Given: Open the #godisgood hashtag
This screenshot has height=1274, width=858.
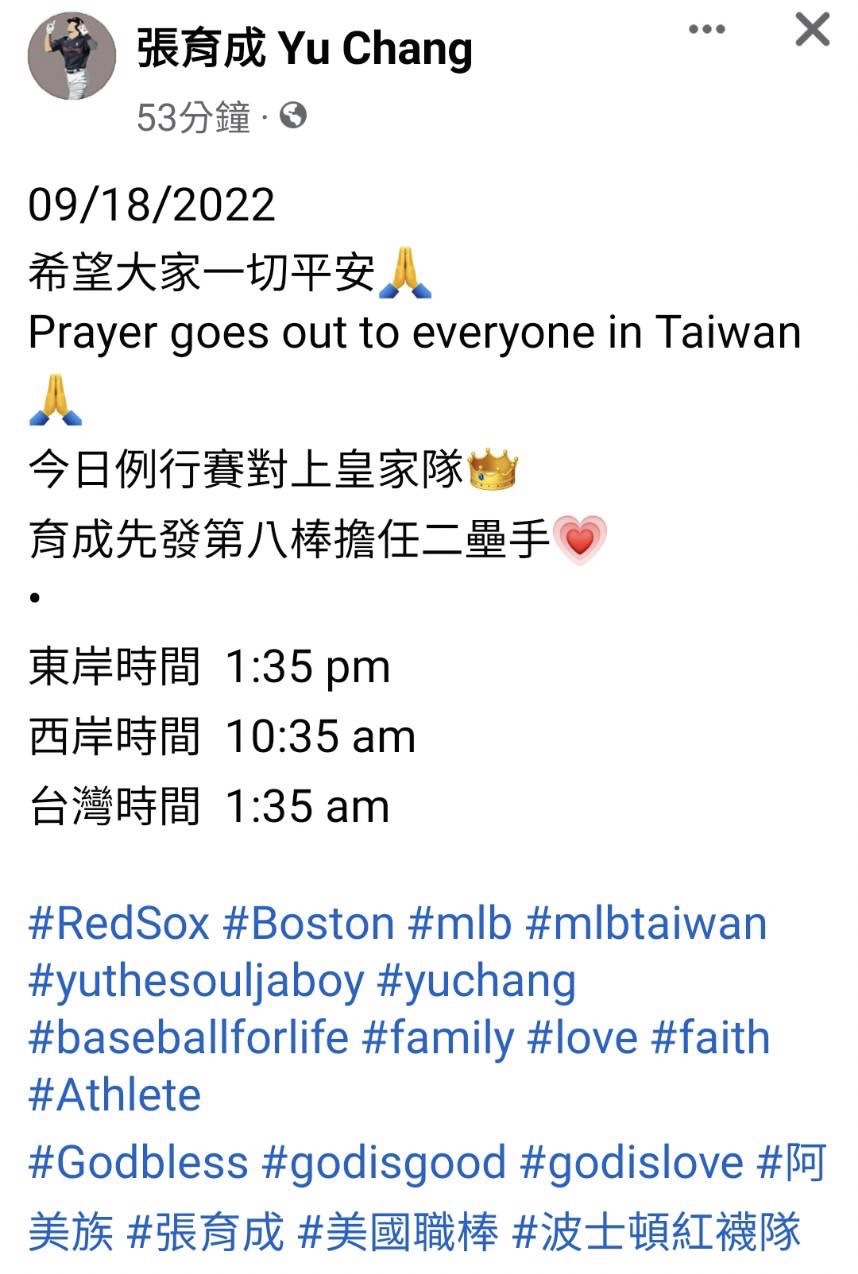Looking at the screenshot, I should [x=384, y=1163].
